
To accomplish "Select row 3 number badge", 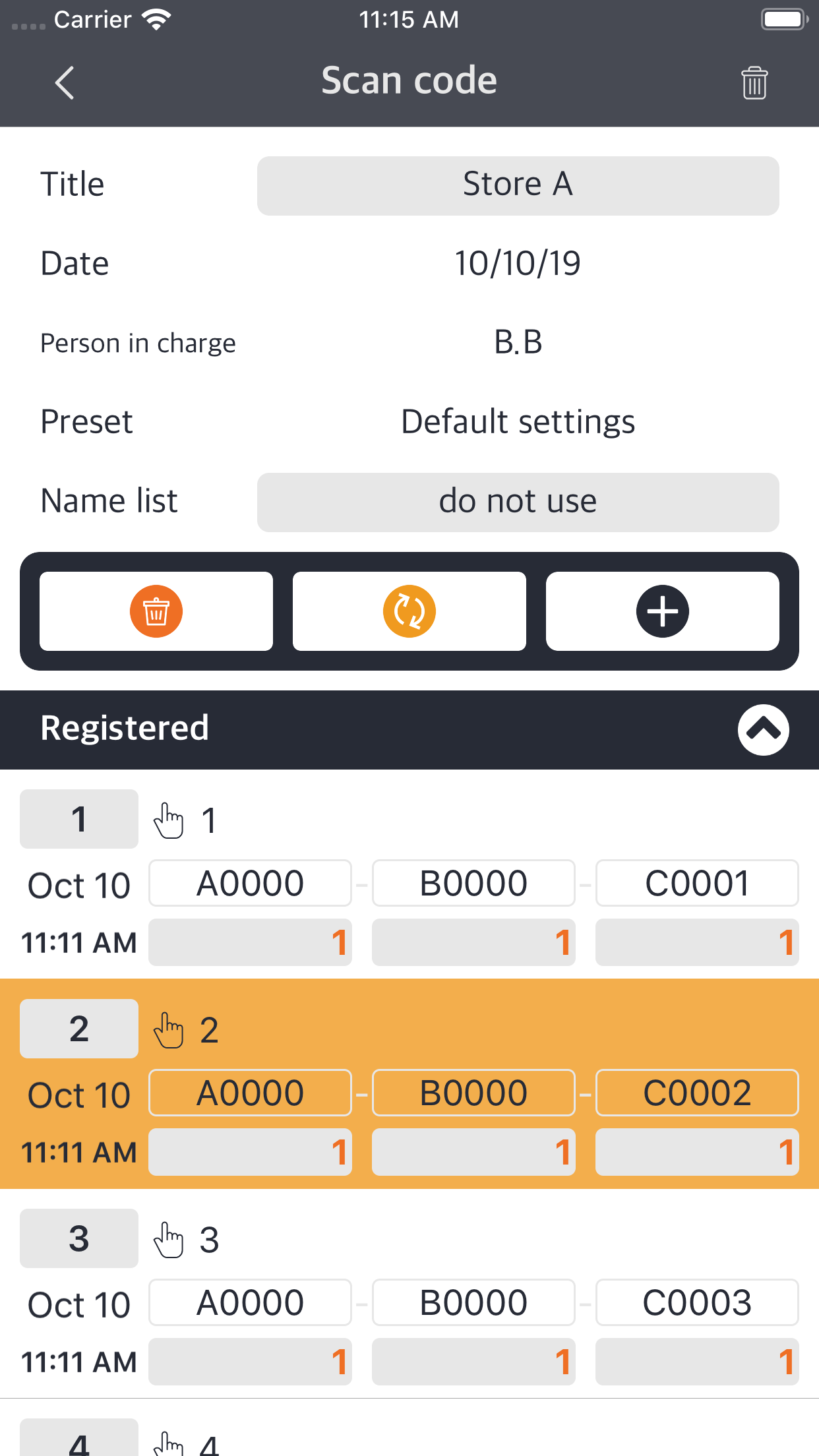I will [78, 1239].
